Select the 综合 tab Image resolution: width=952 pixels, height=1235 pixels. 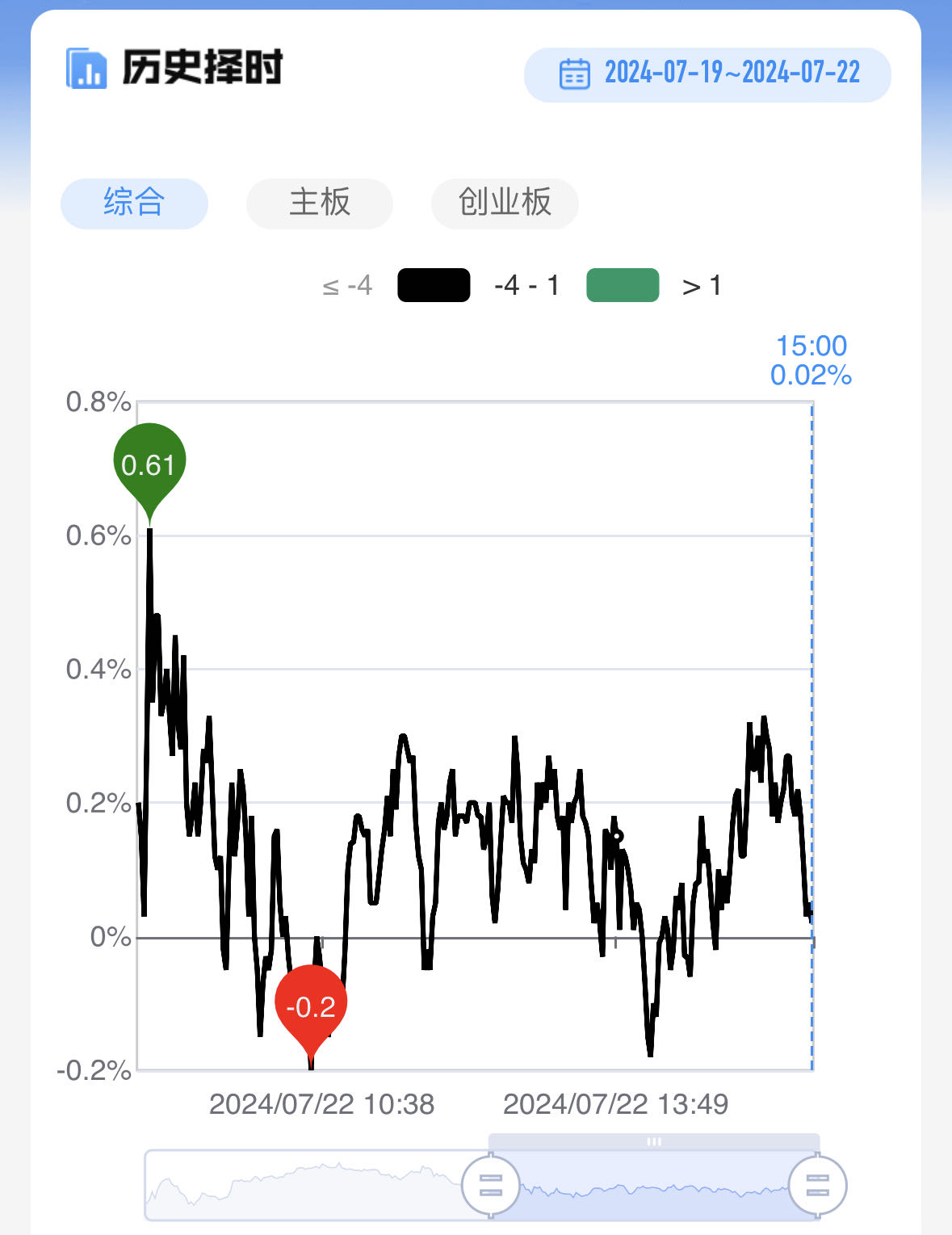click(x=134, y=203)
